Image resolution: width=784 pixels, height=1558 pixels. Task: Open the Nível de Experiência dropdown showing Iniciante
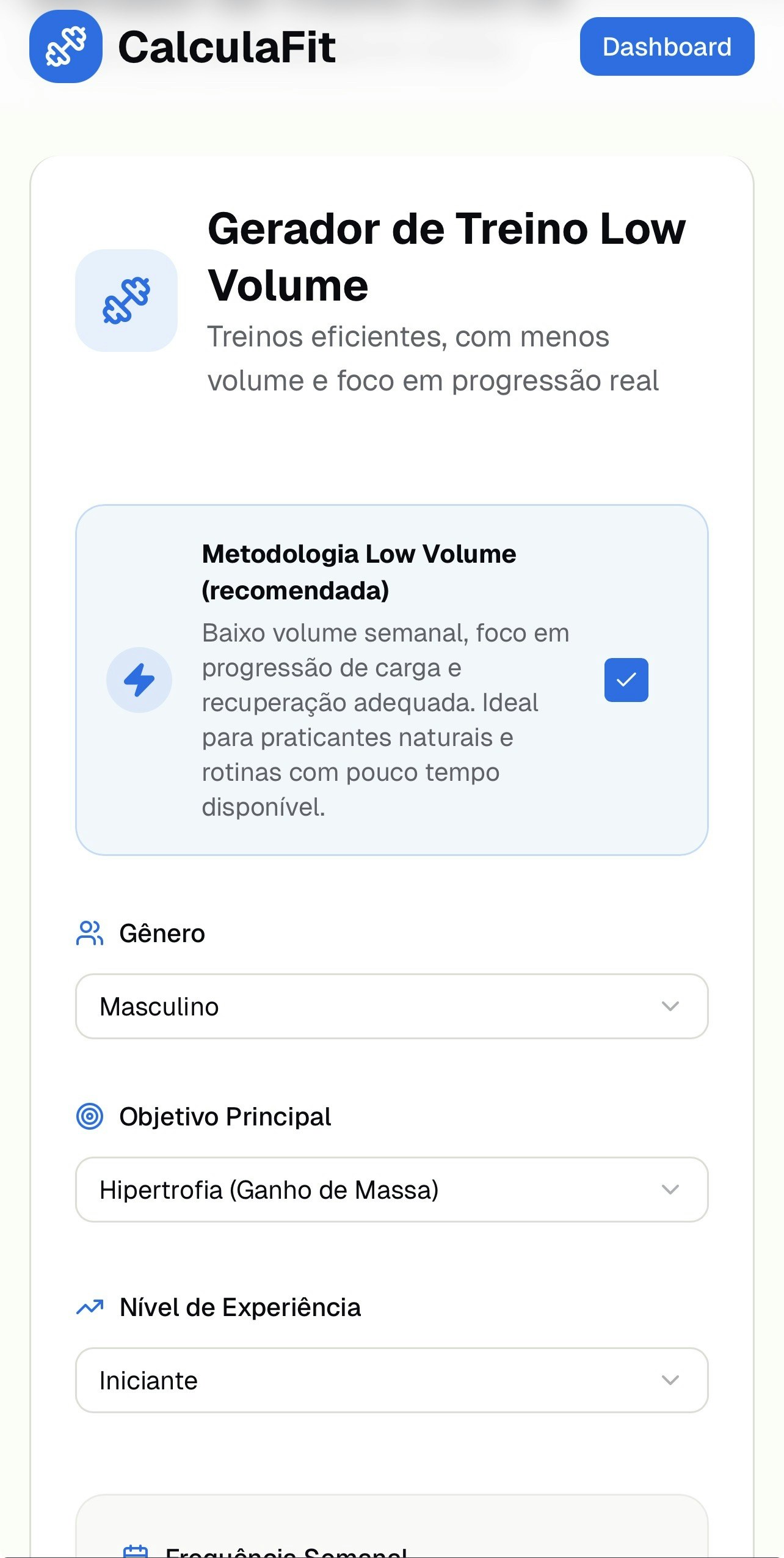pyautogui.click(x=391, y=1380)
